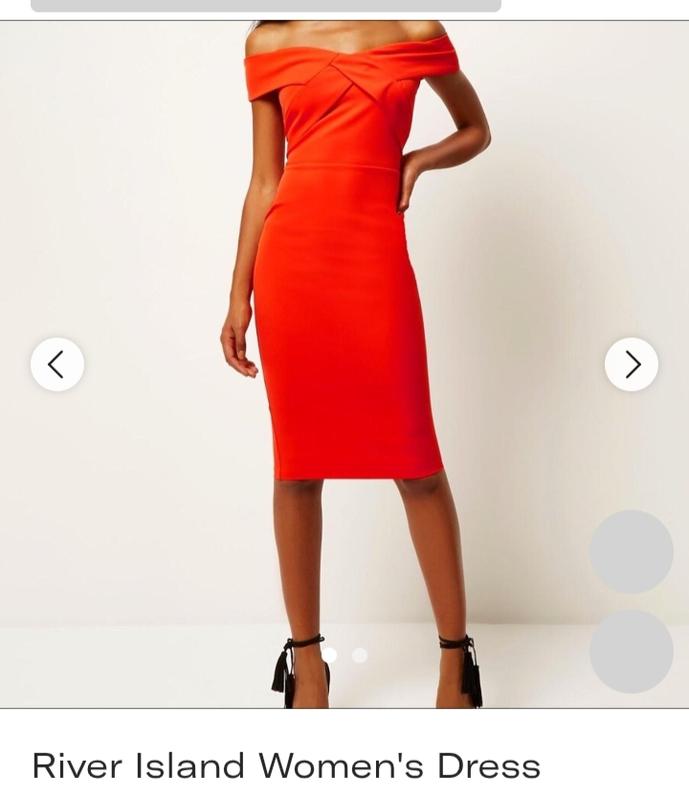
Task: Show the next product photo
Action: click(x=631, y=364)
